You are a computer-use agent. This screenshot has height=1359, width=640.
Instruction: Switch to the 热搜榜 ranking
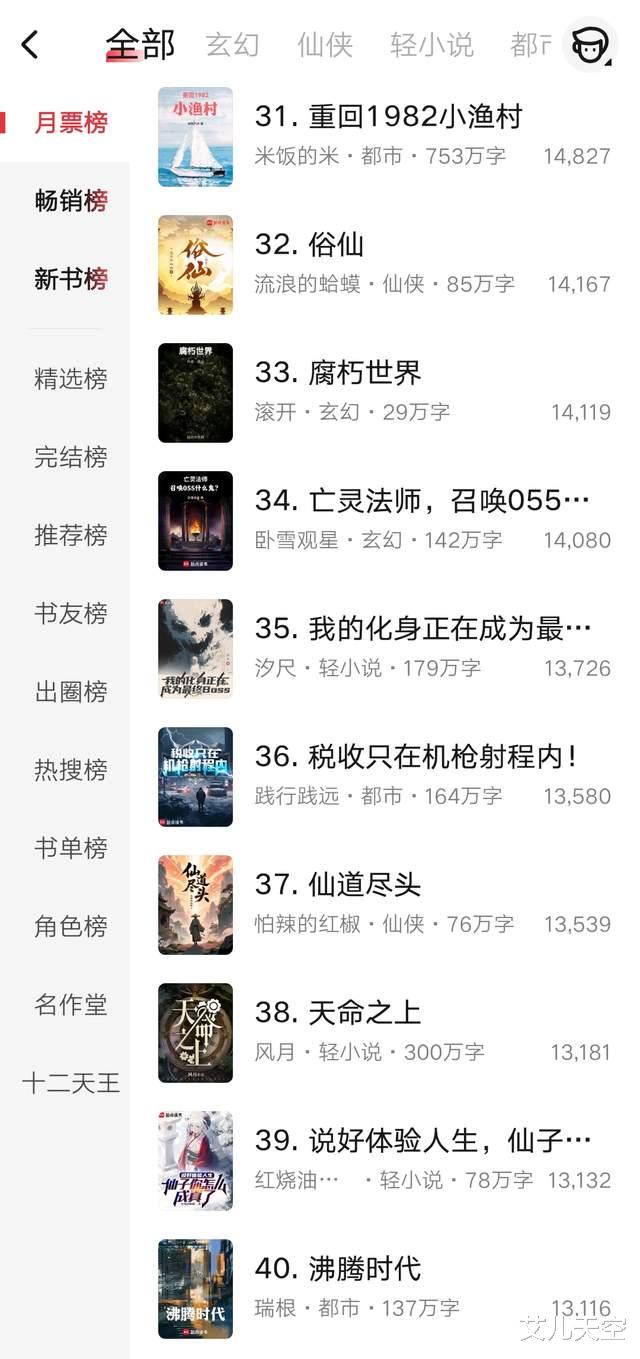point(71,770)
